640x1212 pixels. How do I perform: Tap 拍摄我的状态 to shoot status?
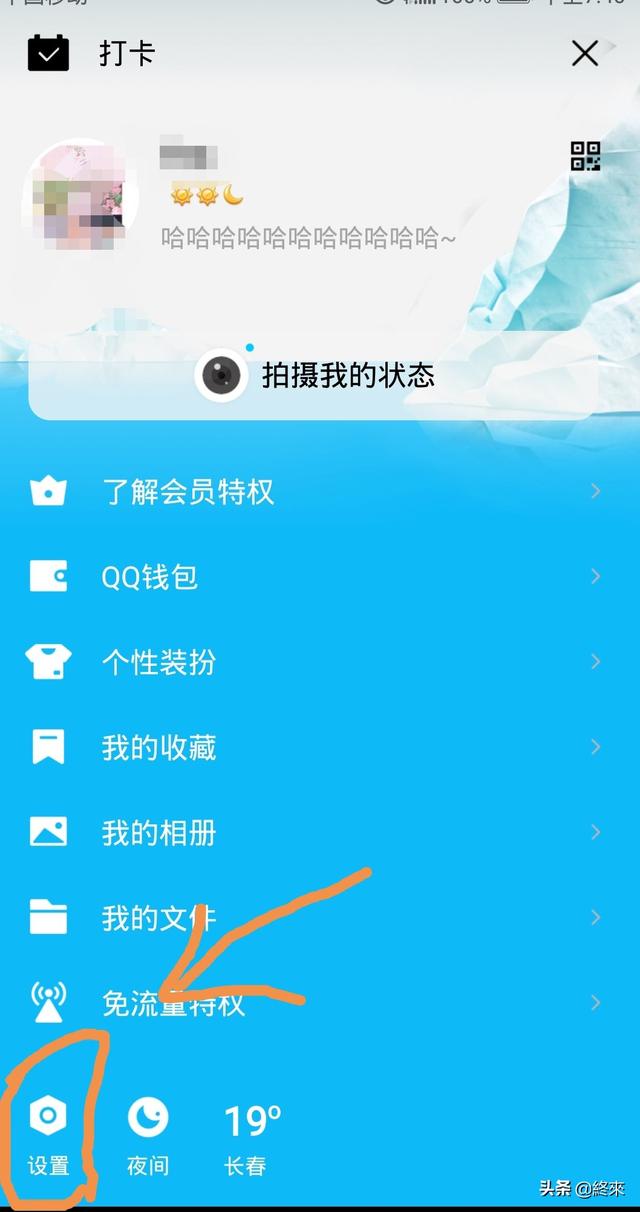tap(314, 376)
